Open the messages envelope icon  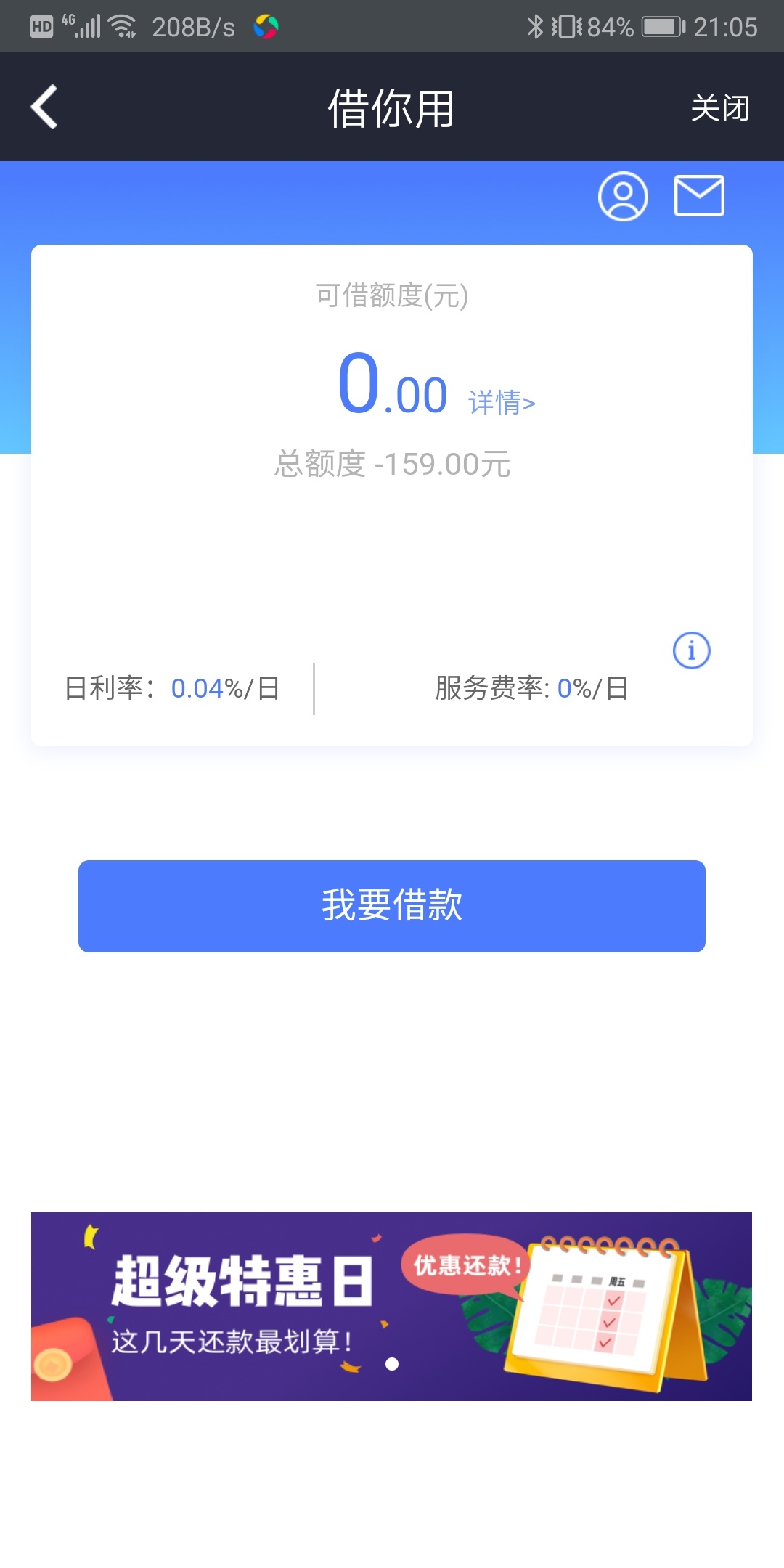point(699,195)
